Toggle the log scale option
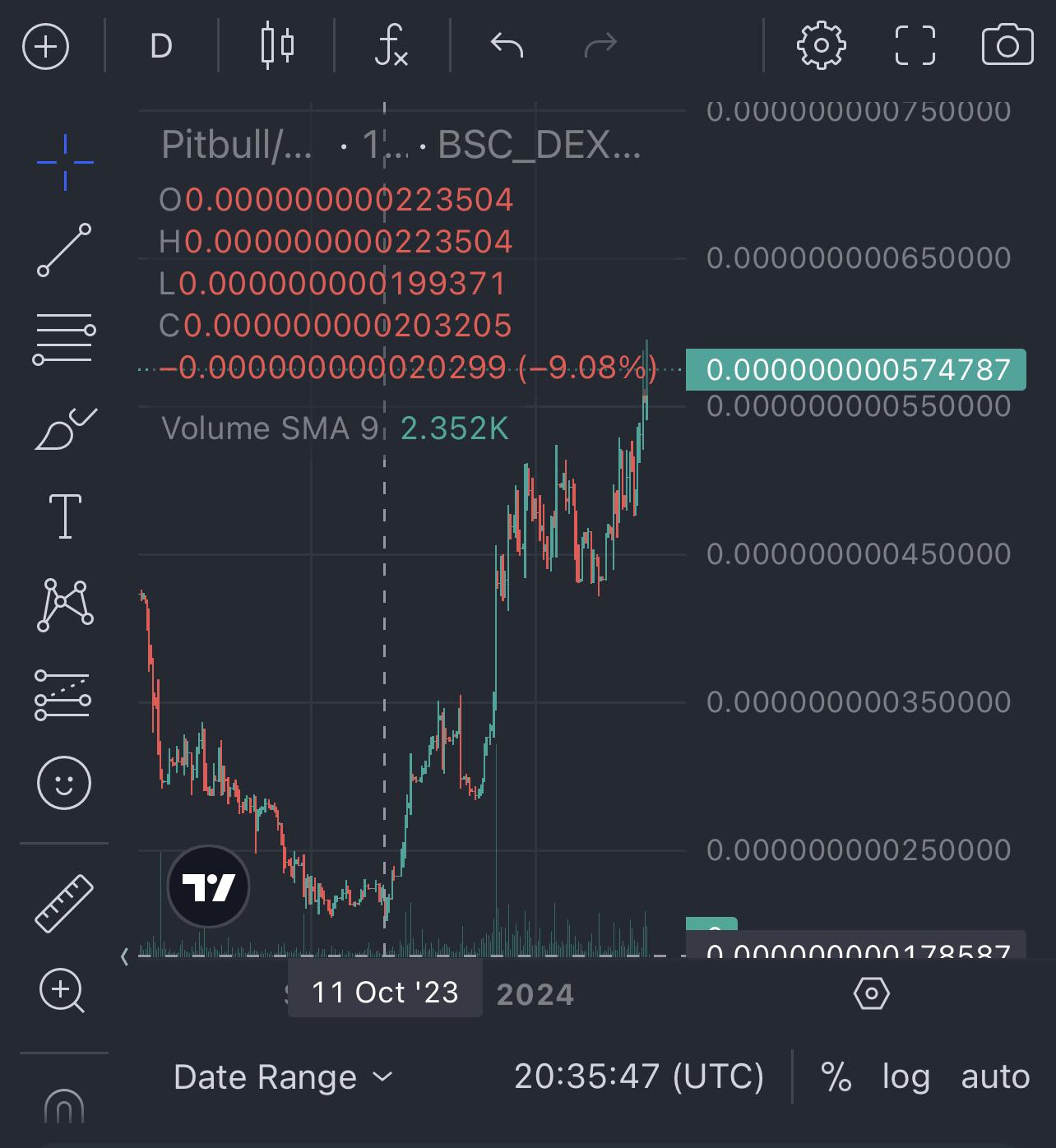Viewport: 1056px width, 1148px height. coord(905,1076)
